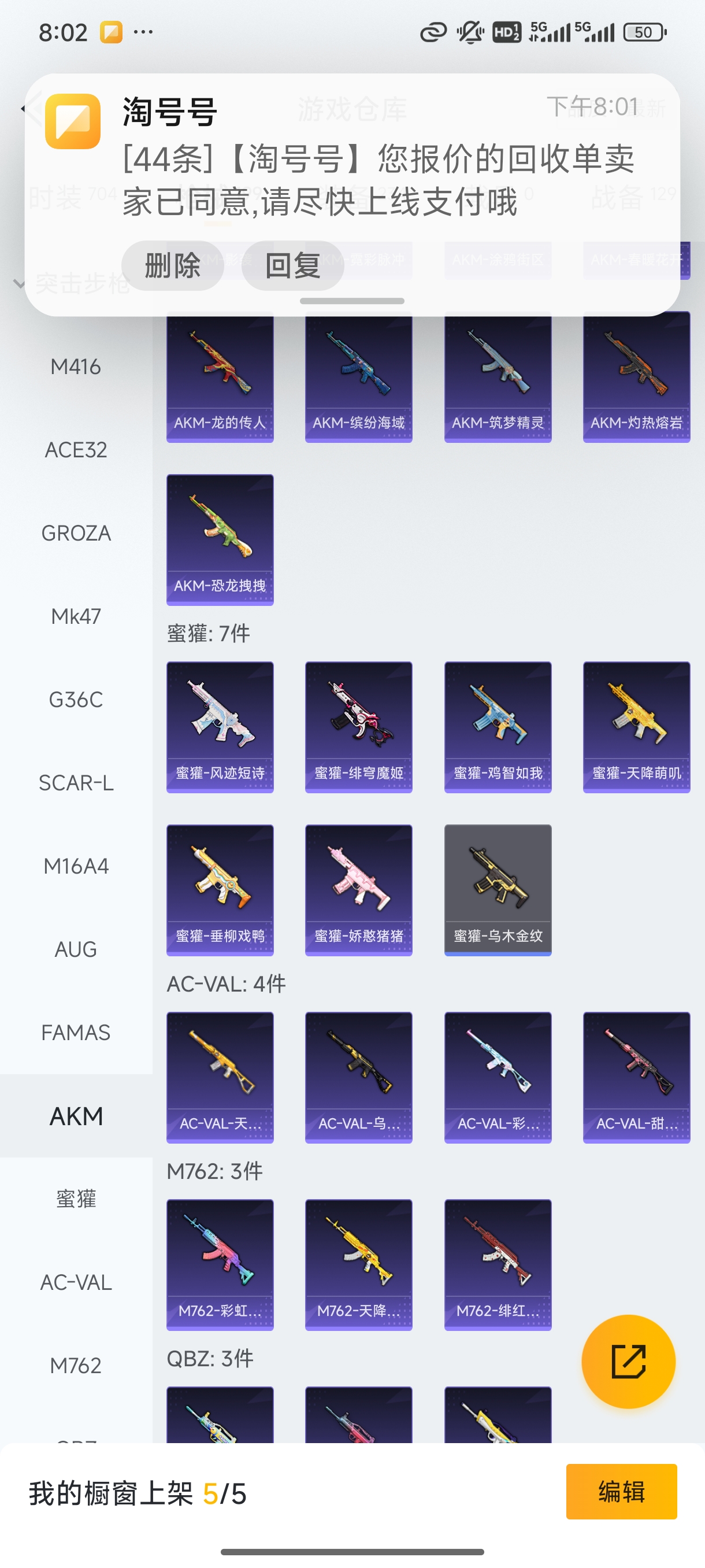Tap 删除 in the 淘号号 notification

(172, 266)
